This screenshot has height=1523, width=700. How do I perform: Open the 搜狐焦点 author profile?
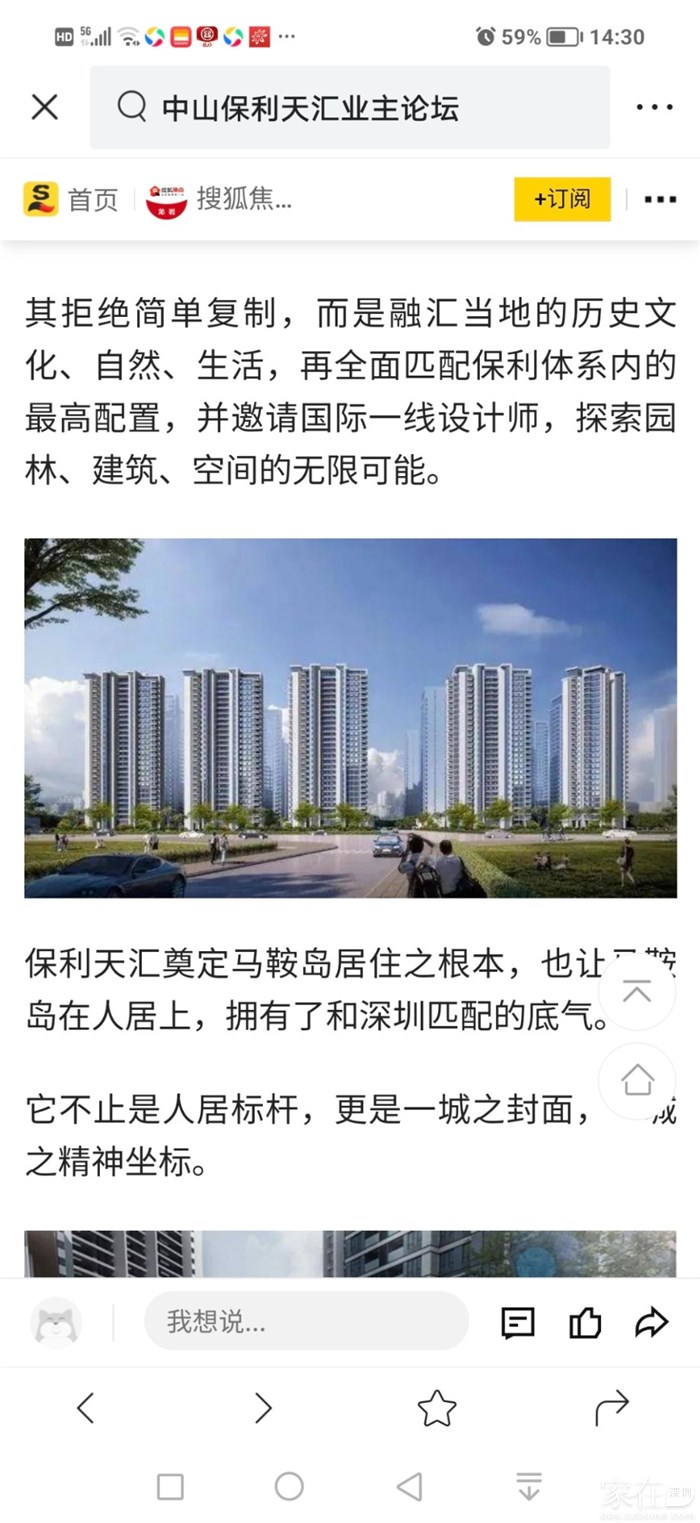point(220,199)
